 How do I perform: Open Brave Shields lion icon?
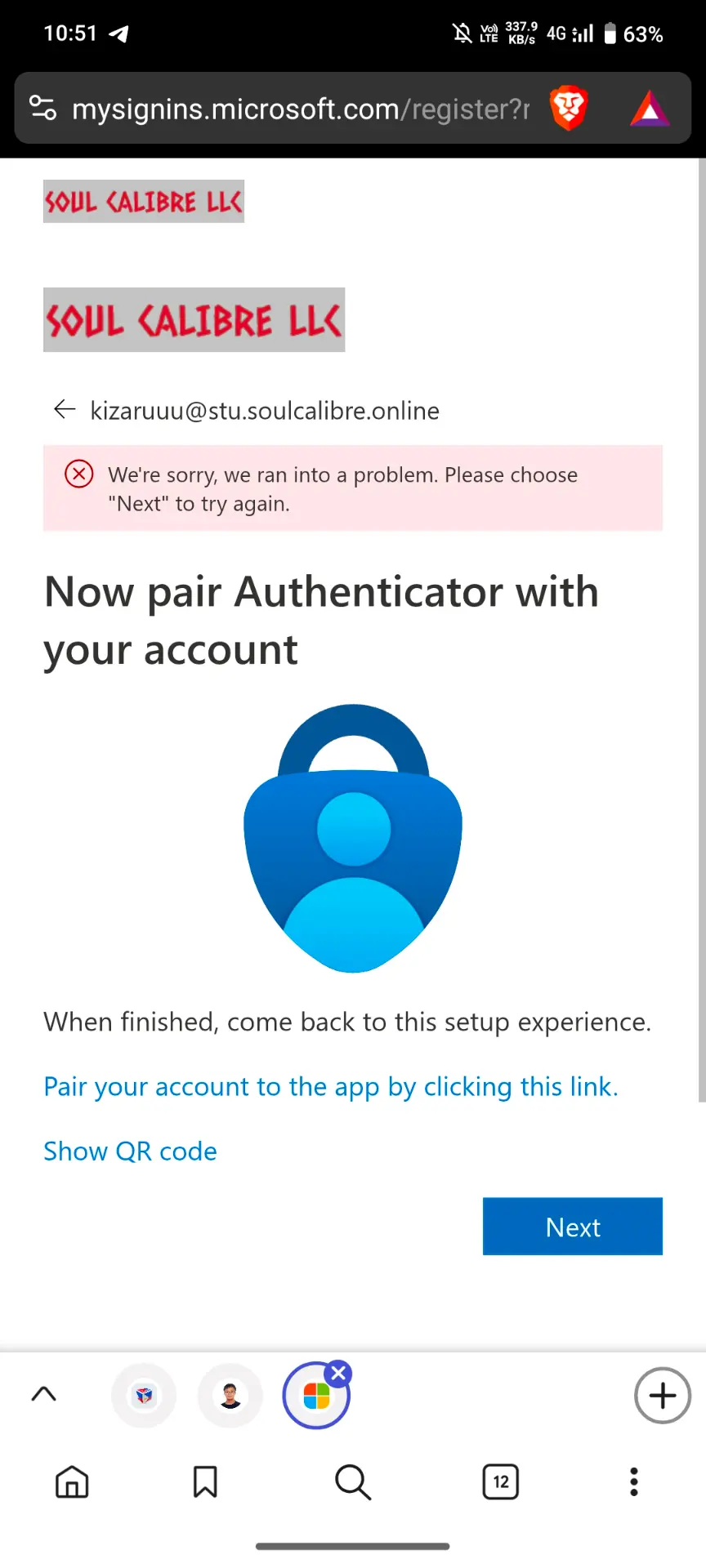[x=569, y=109]
